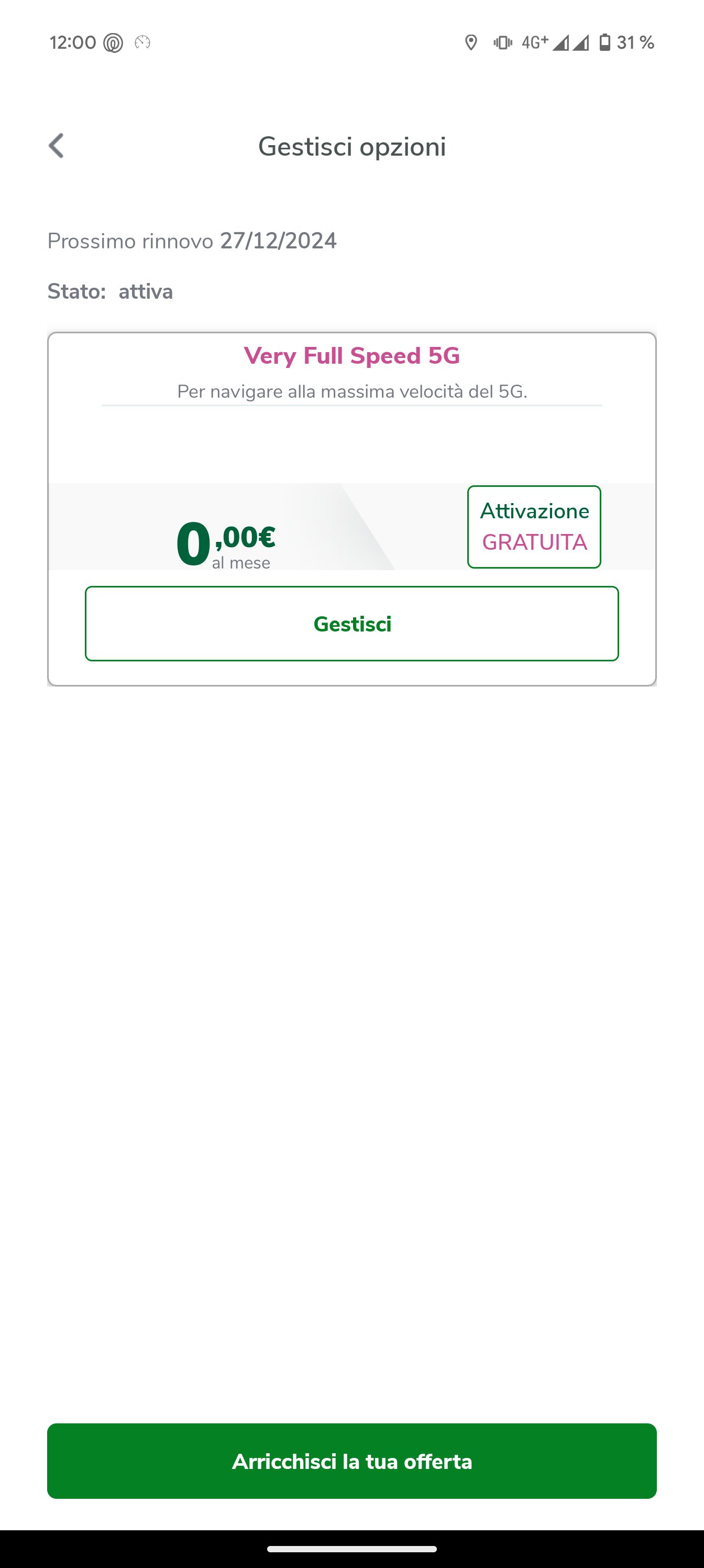The width and height of the screenshot is (704, 1568).
Task: Tap Arricchisci la tua offerta
Action: 351,1461
